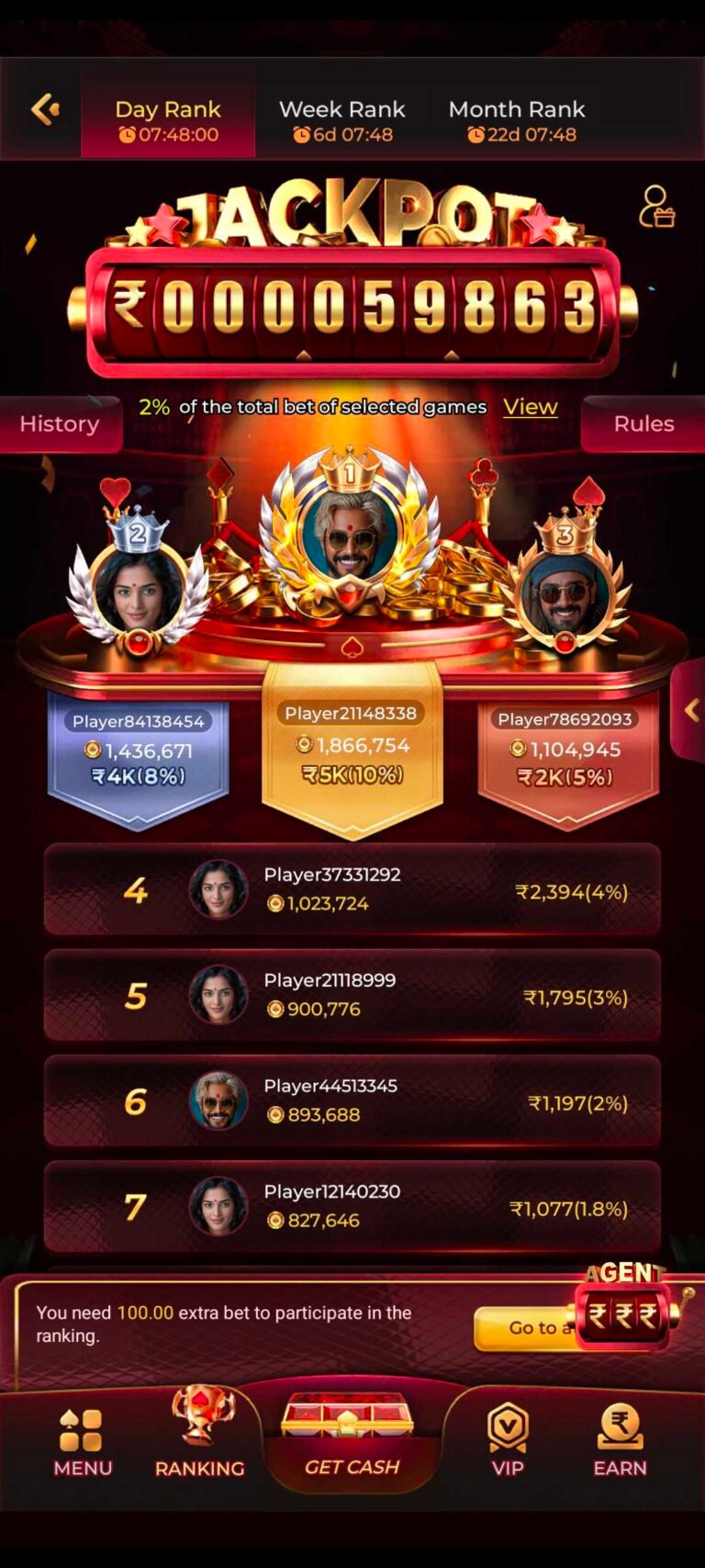Open rank 4 row for Player37331292
705x1568 pixels.
(352, 889)
